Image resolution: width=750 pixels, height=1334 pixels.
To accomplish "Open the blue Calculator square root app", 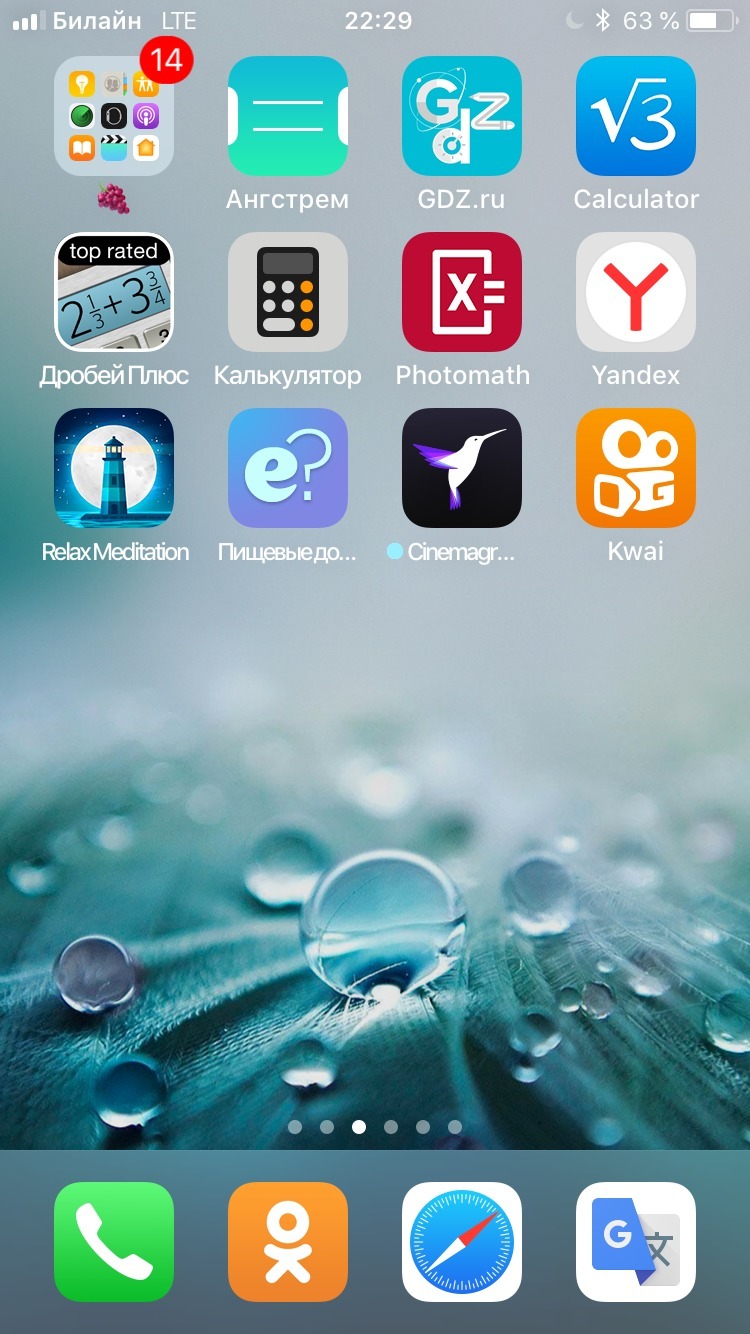I will coord(635,116).
